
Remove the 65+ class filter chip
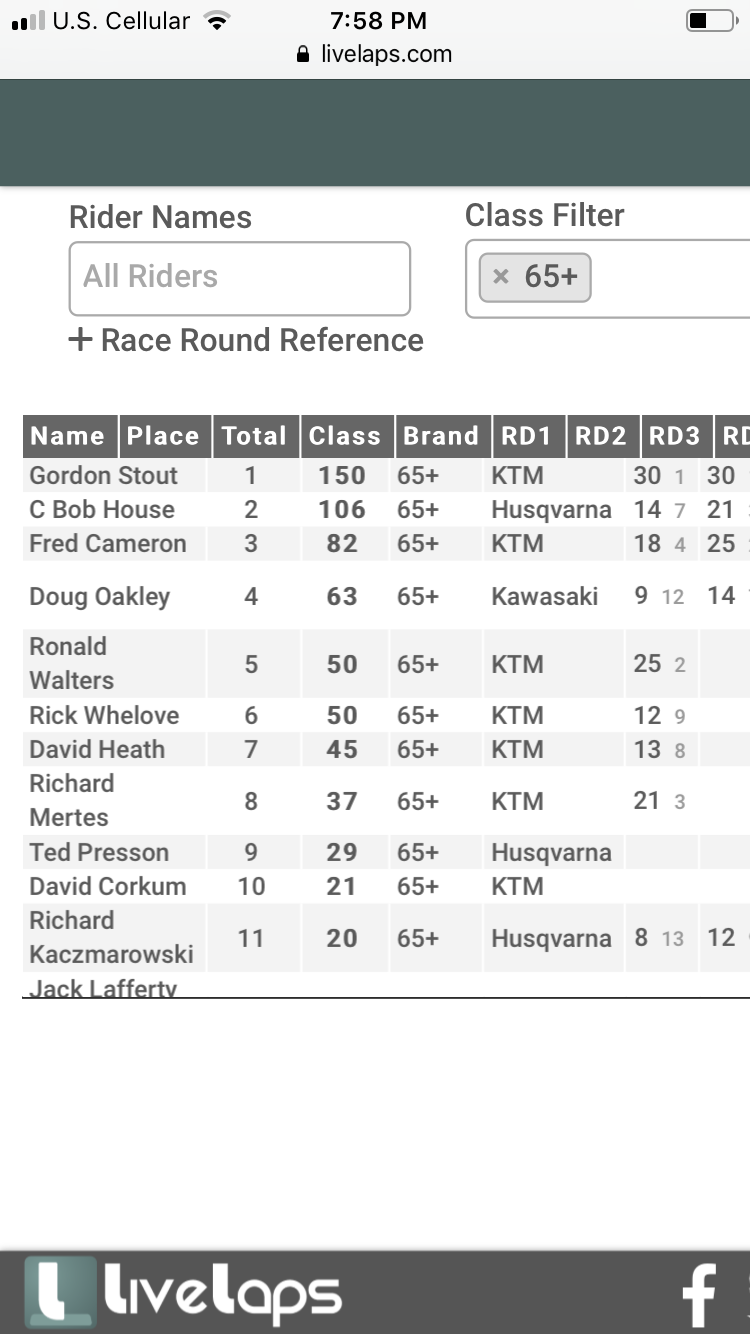[x=501, y=277]
